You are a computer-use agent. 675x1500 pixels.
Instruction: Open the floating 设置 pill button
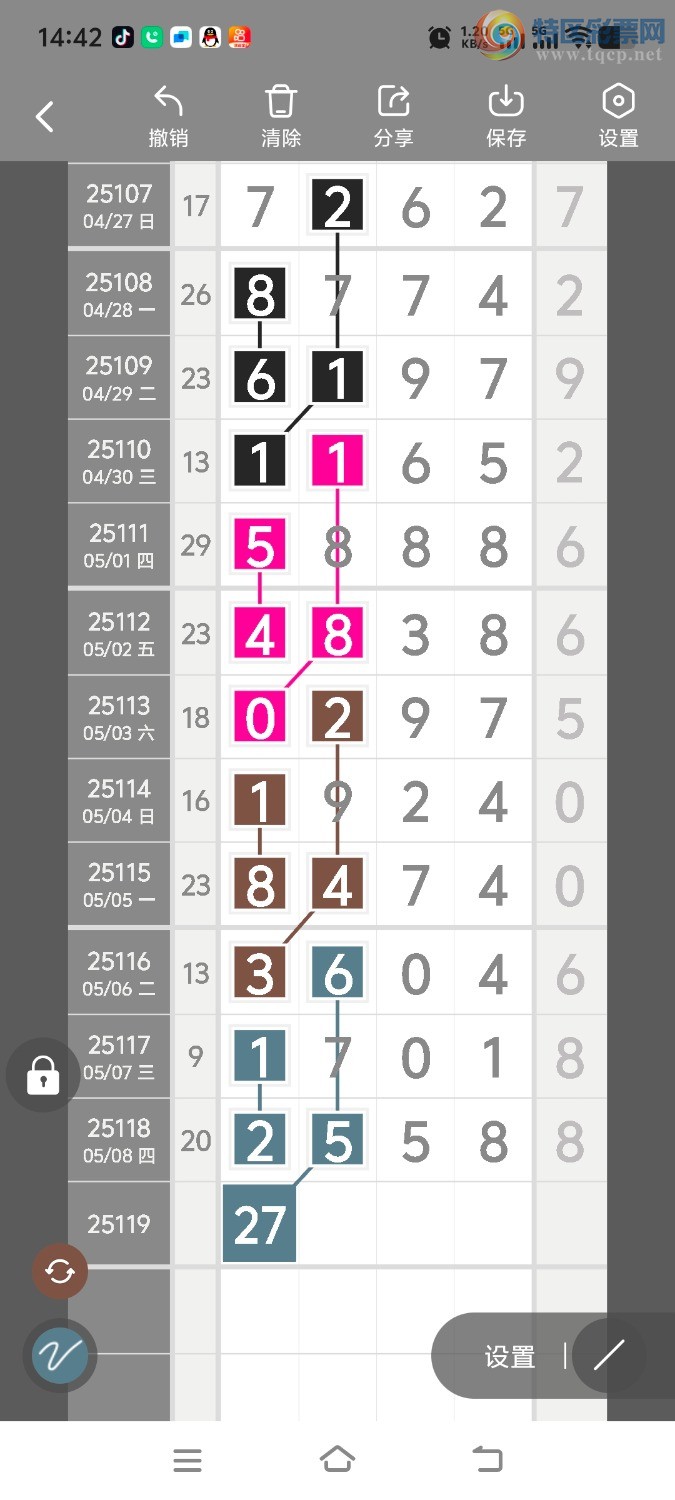[510, 1357]
